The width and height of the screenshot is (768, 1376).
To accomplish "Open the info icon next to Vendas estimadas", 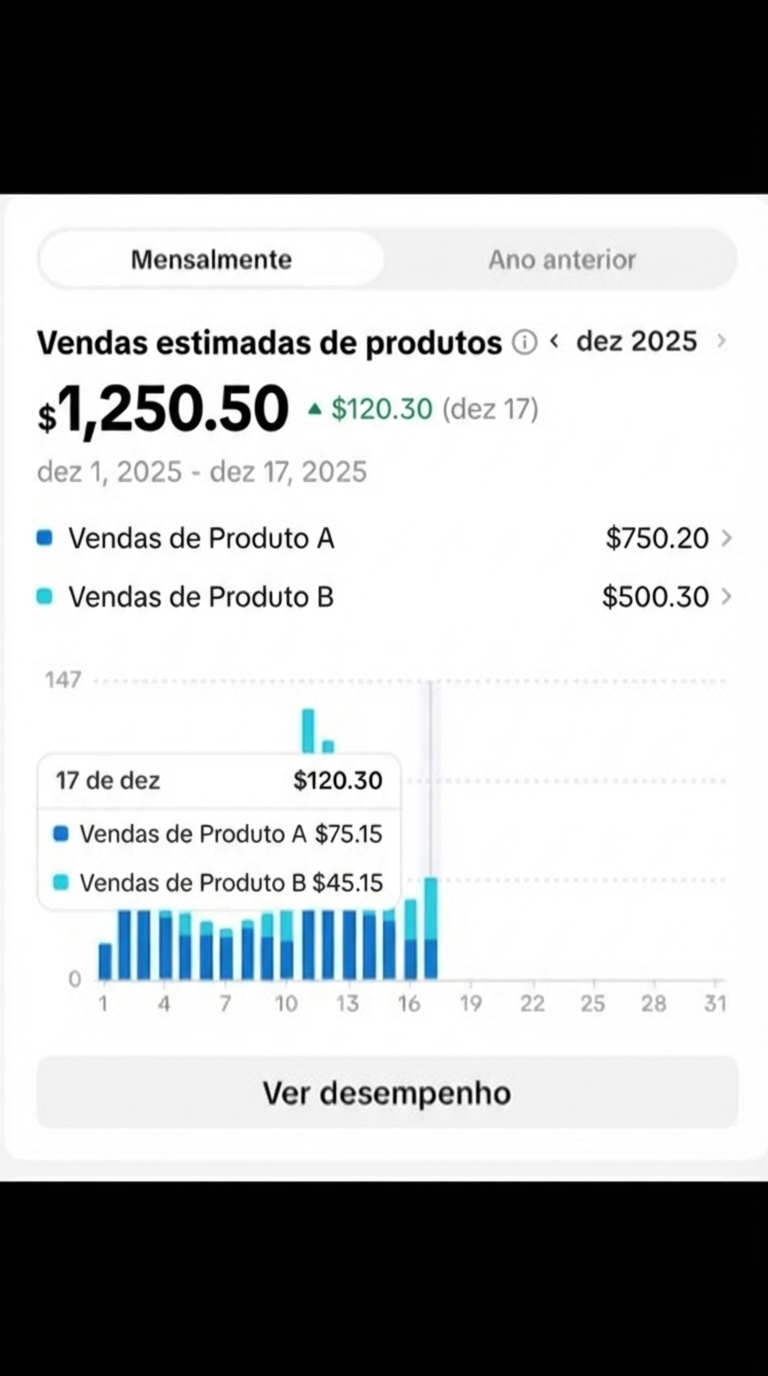I will pos(524,342).
